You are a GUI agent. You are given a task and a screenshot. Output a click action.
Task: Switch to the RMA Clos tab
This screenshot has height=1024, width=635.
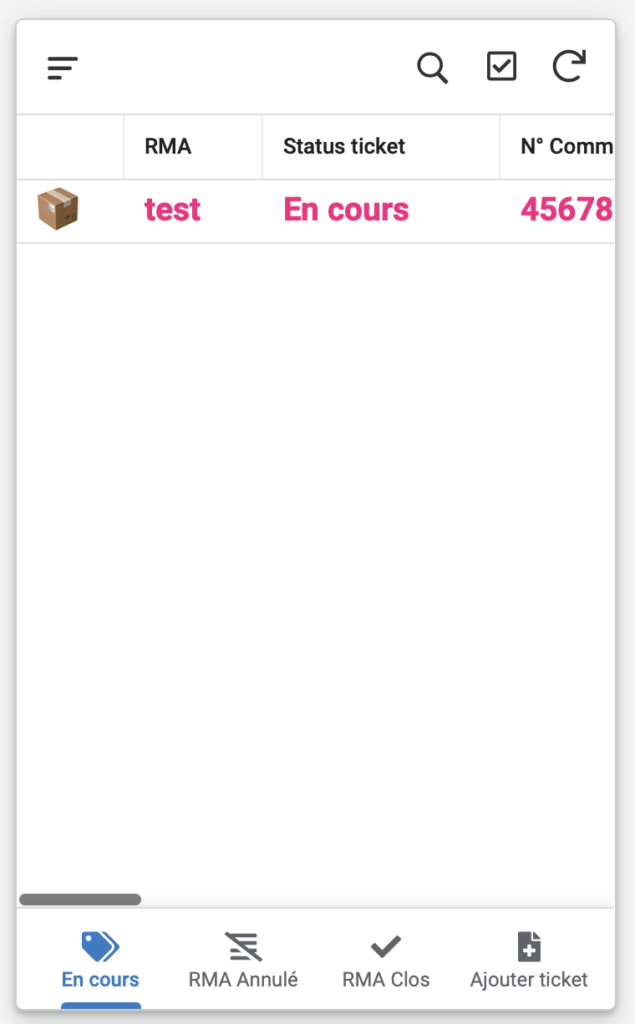(386, 960)
